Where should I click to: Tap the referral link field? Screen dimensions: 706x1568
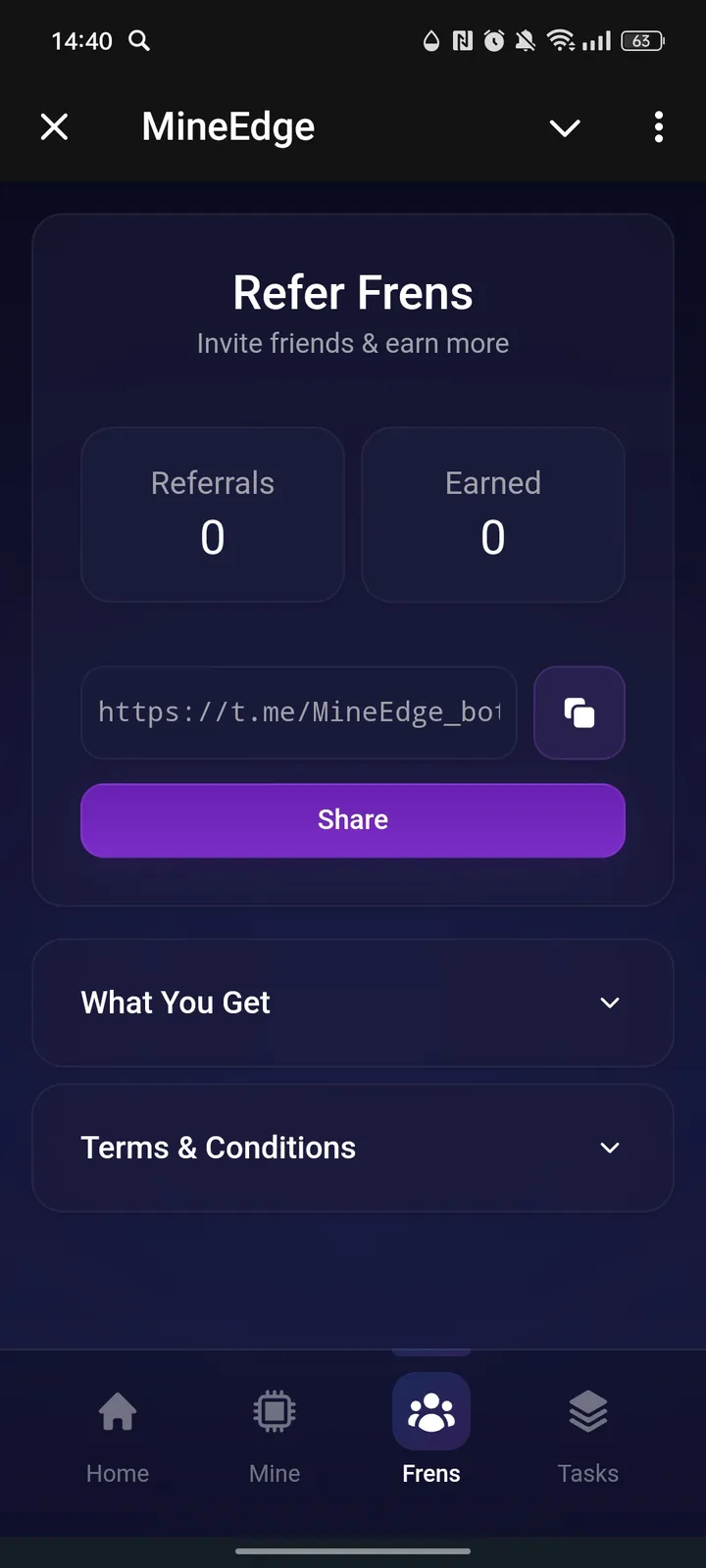coord(298,712)
